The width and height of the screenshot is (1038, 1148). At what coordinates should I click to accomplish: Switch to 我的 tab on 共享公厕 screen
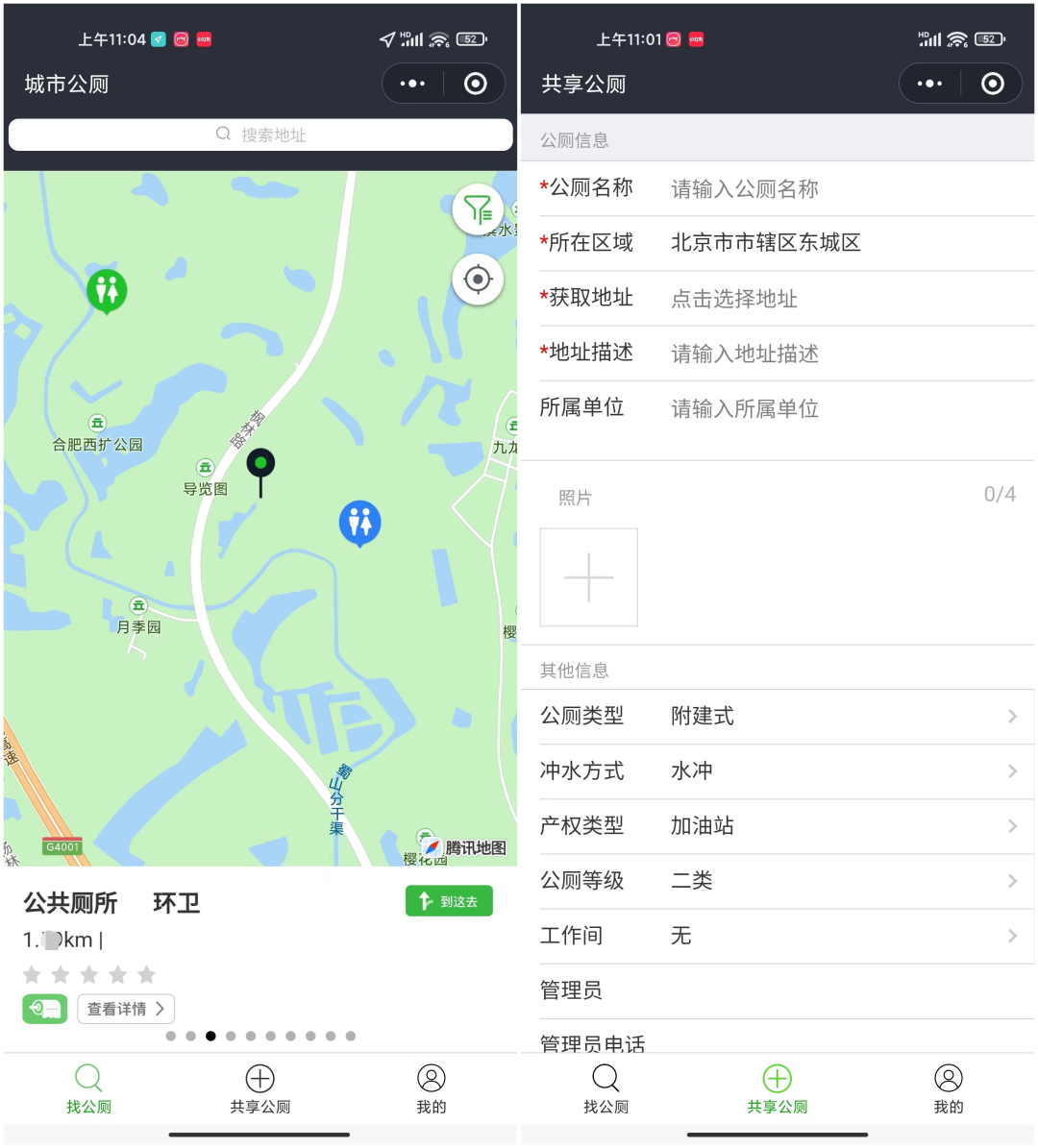coord(948,1088)
